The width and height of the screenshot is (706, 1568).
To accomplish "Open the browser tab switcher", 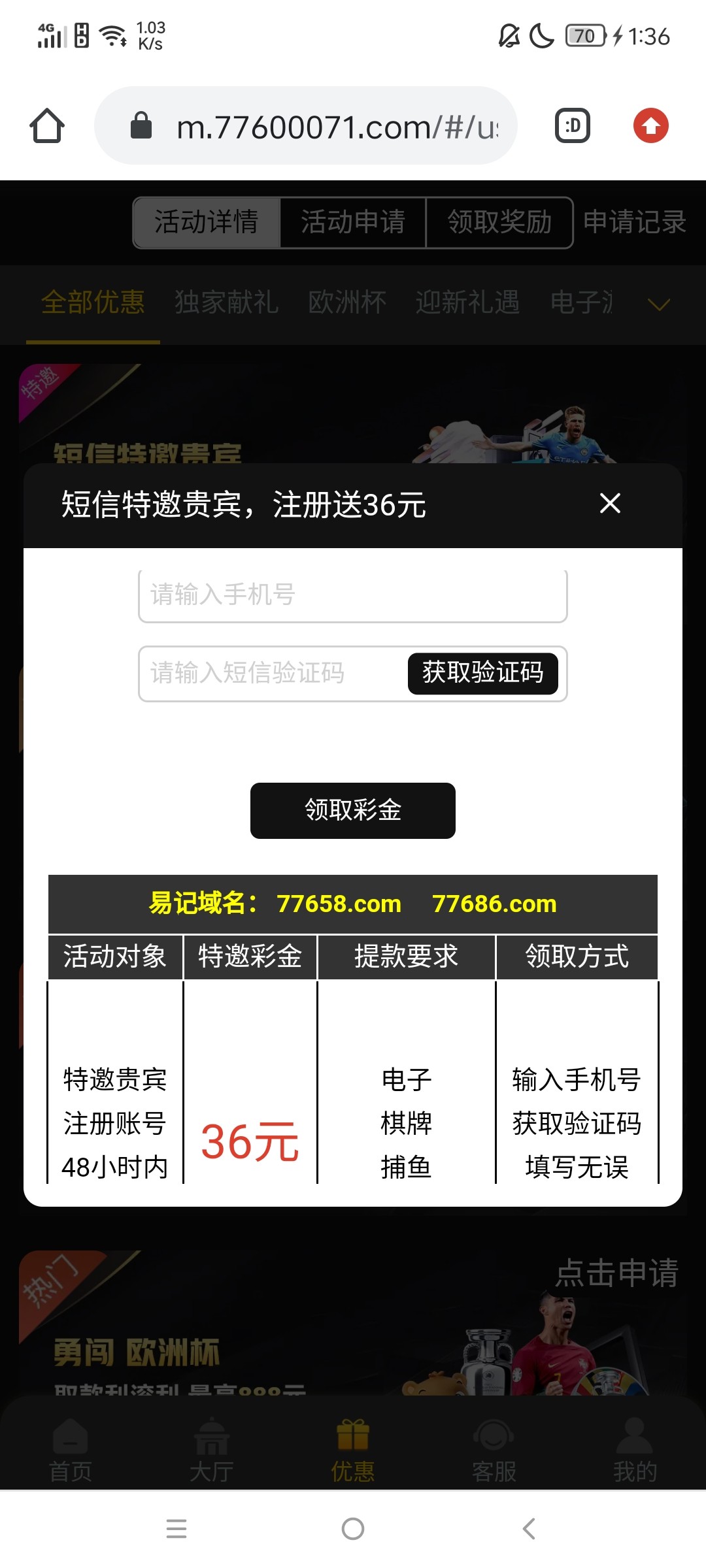I will coord(573,125).
